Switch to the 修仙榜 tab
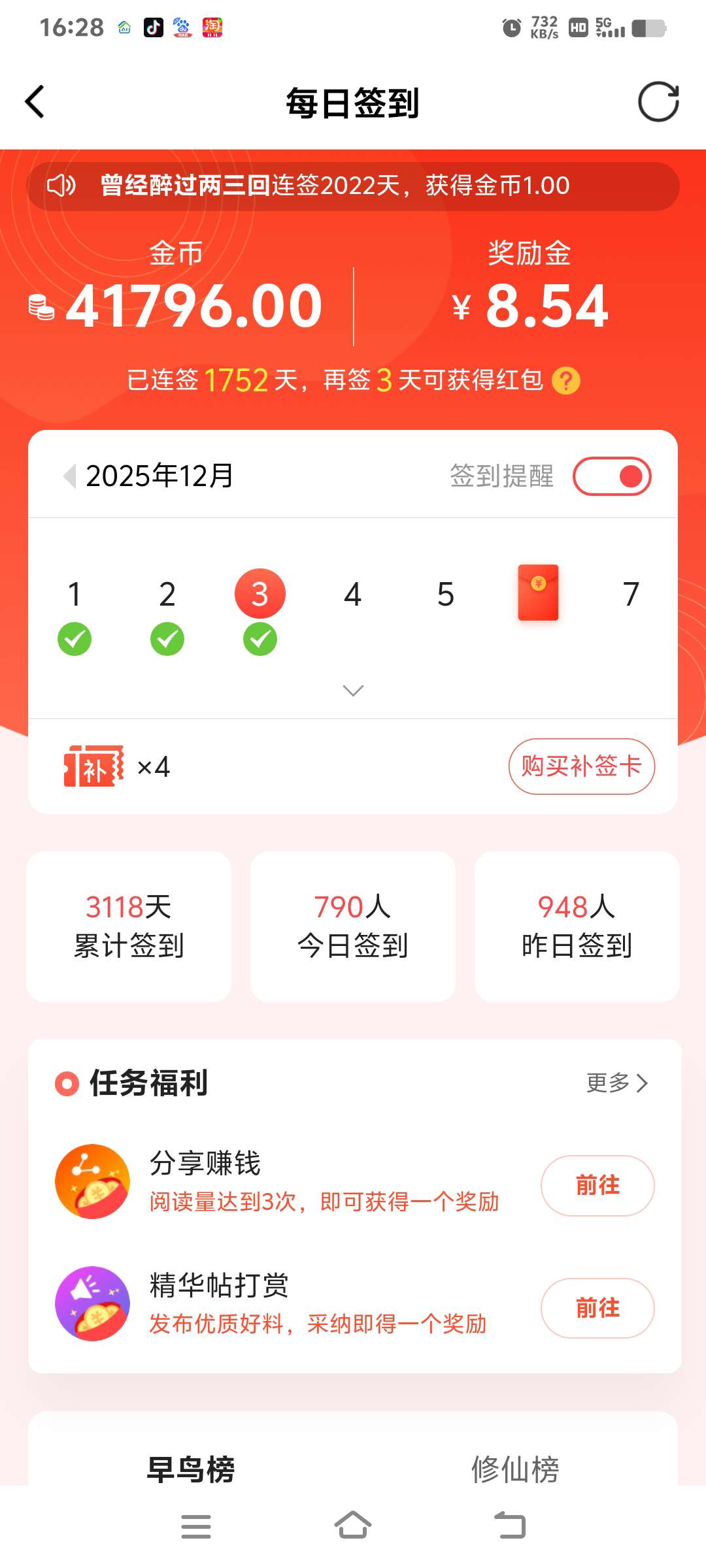Screen dimensions: 706x1568 (x=515, y=1469)
